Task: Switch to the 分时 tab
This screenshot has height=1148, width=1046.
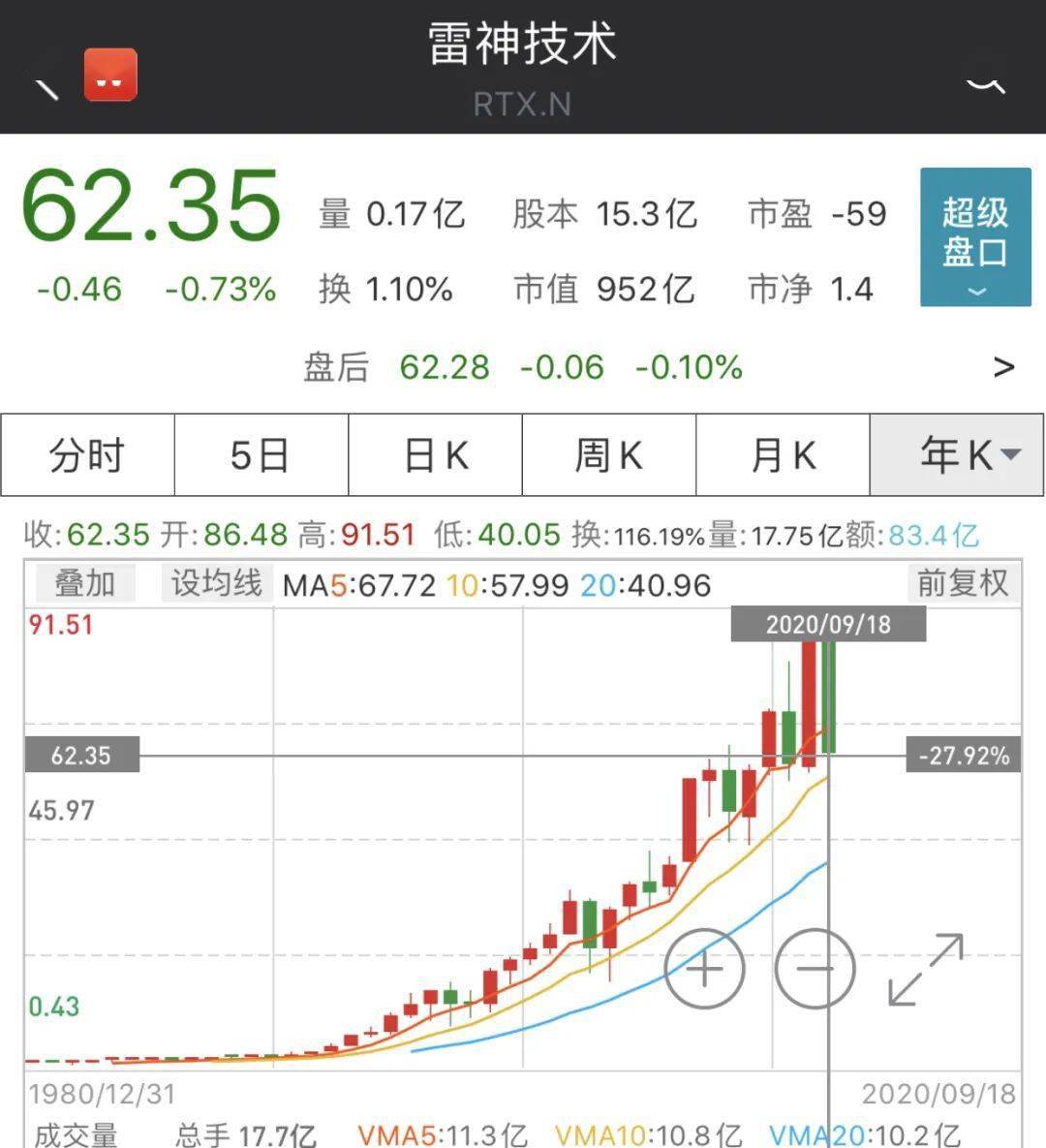Action: [86, 455]
